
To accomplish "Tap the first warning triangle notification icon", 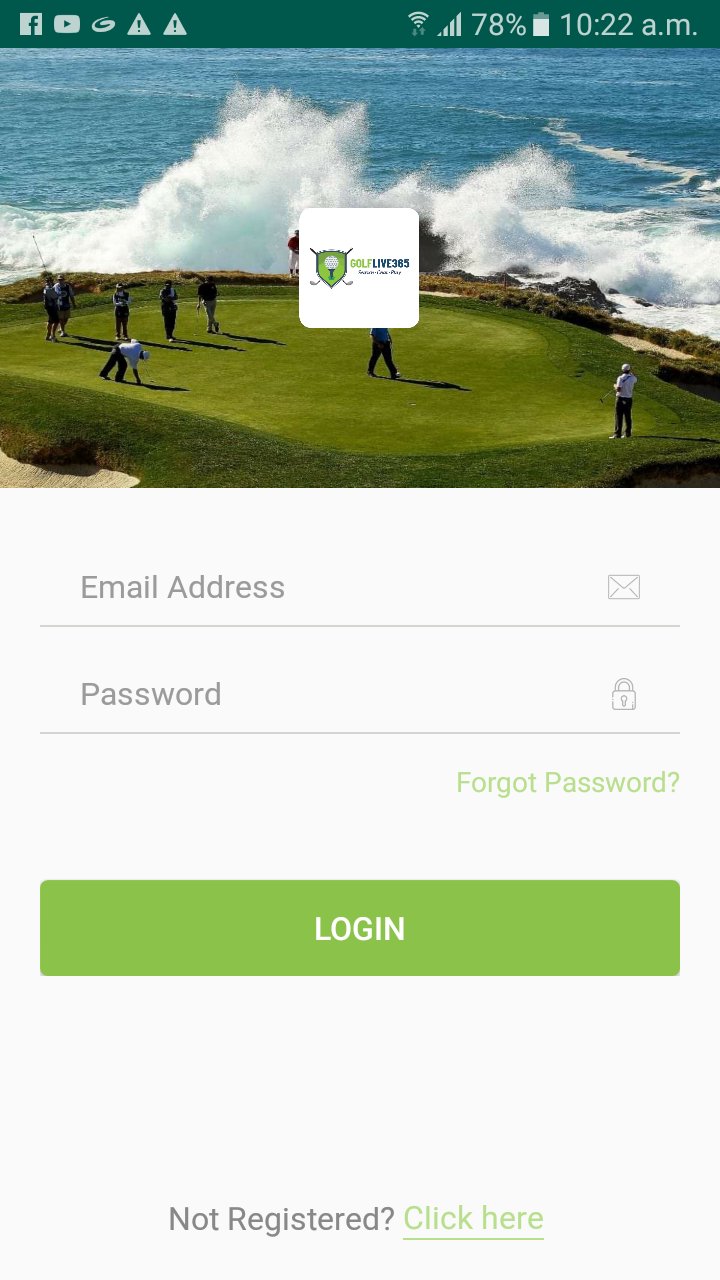I will pyautogui.click(x=139, y=23).
